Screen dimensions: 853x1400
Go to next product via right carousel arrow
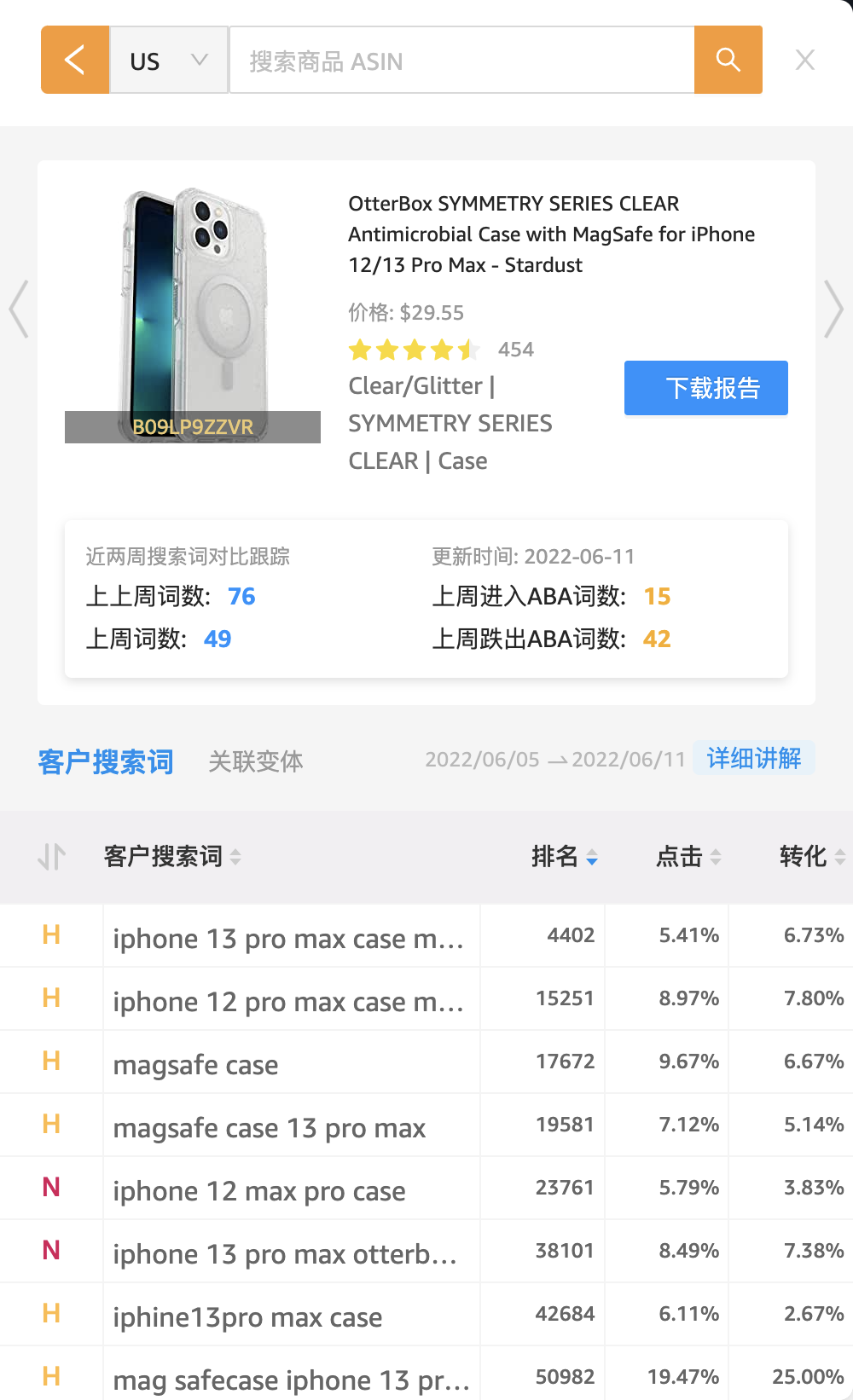834,310
